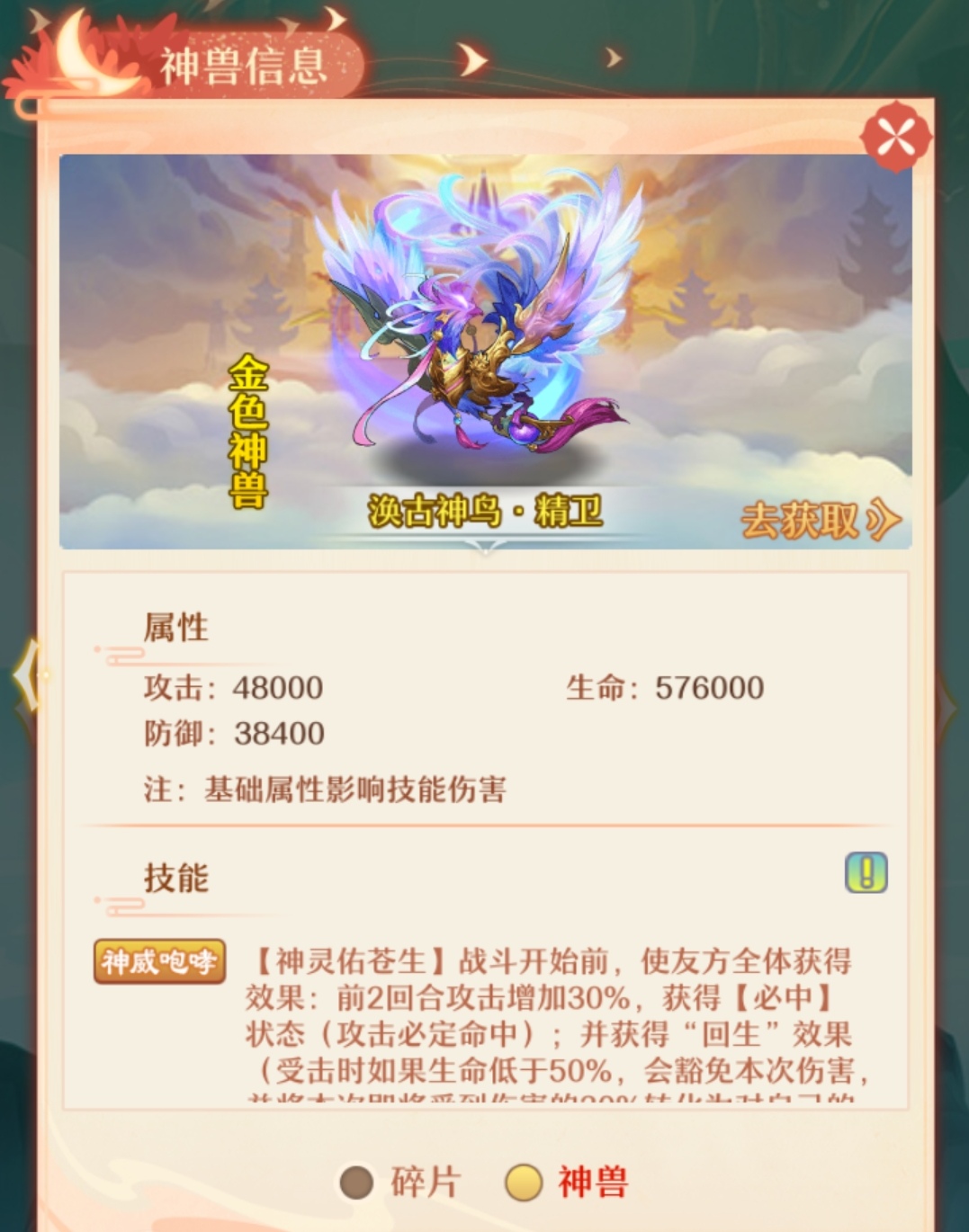Tap 去获取 to obtain the beast
The height and width of the screenshot is (1232, 969).
point(819,519)
